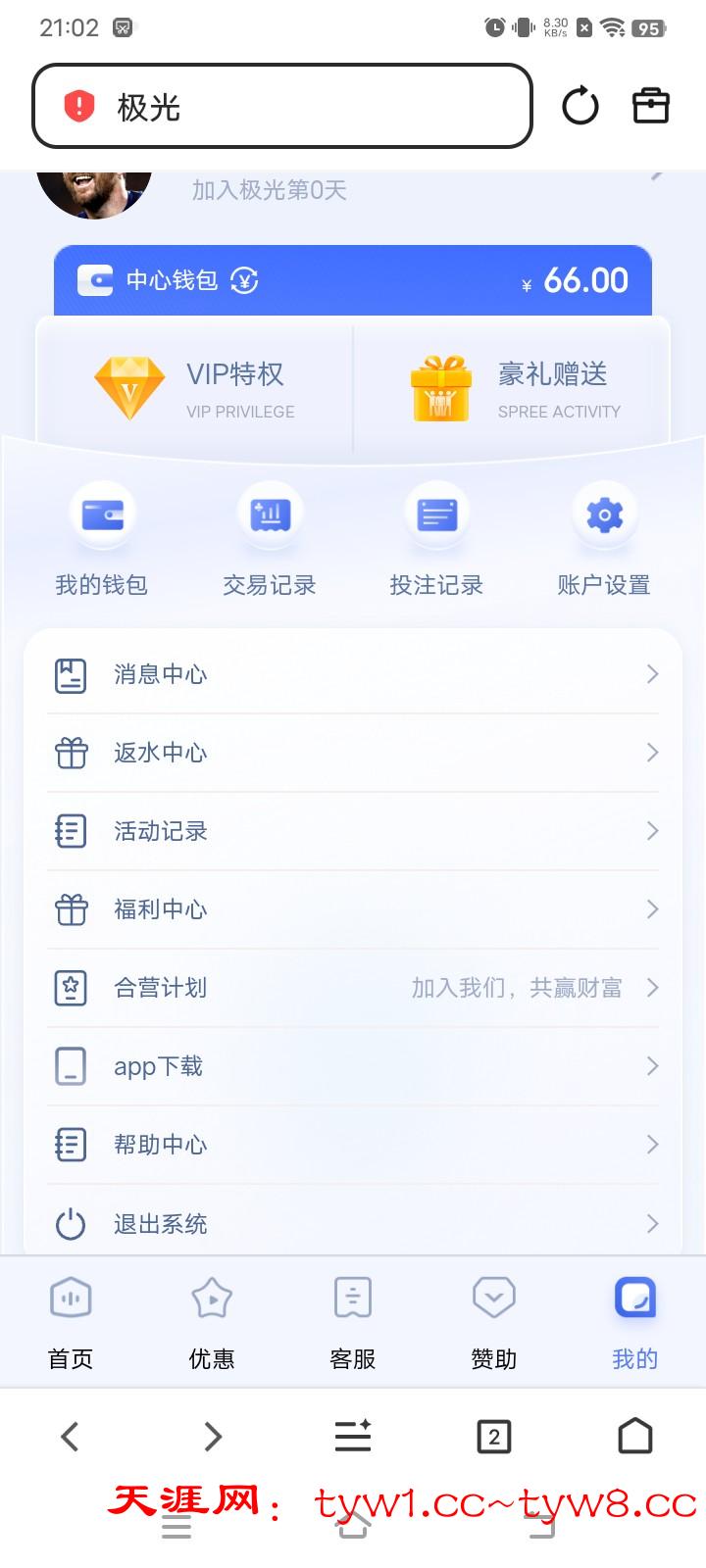The width and height of the screenshot is (706, 1568).
Task: Open the 消息中心 row
Action: pyautogui.click(x=353, y=674)
